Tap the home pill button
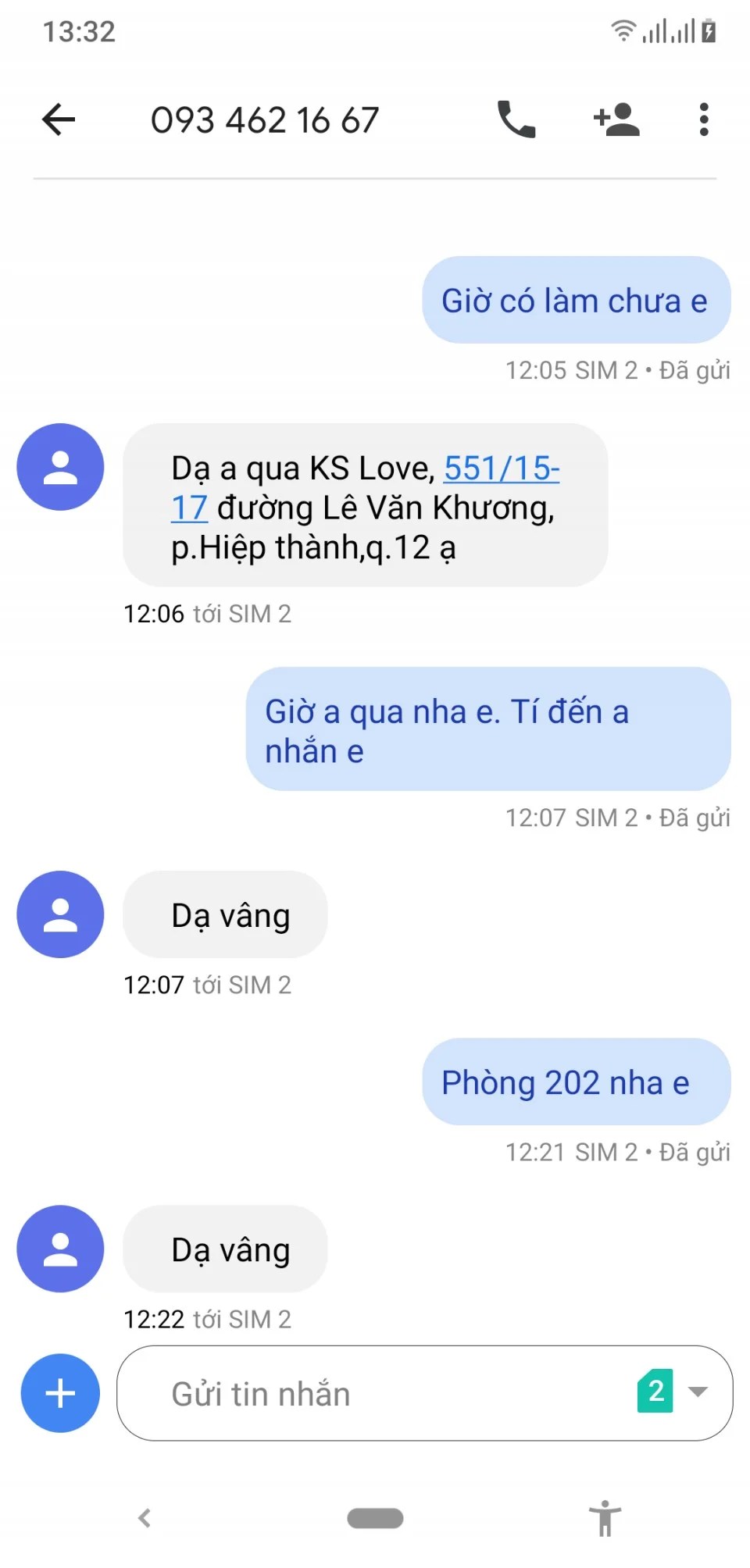The width and height of the screenshot is (750, 1568). point(375,1518)
